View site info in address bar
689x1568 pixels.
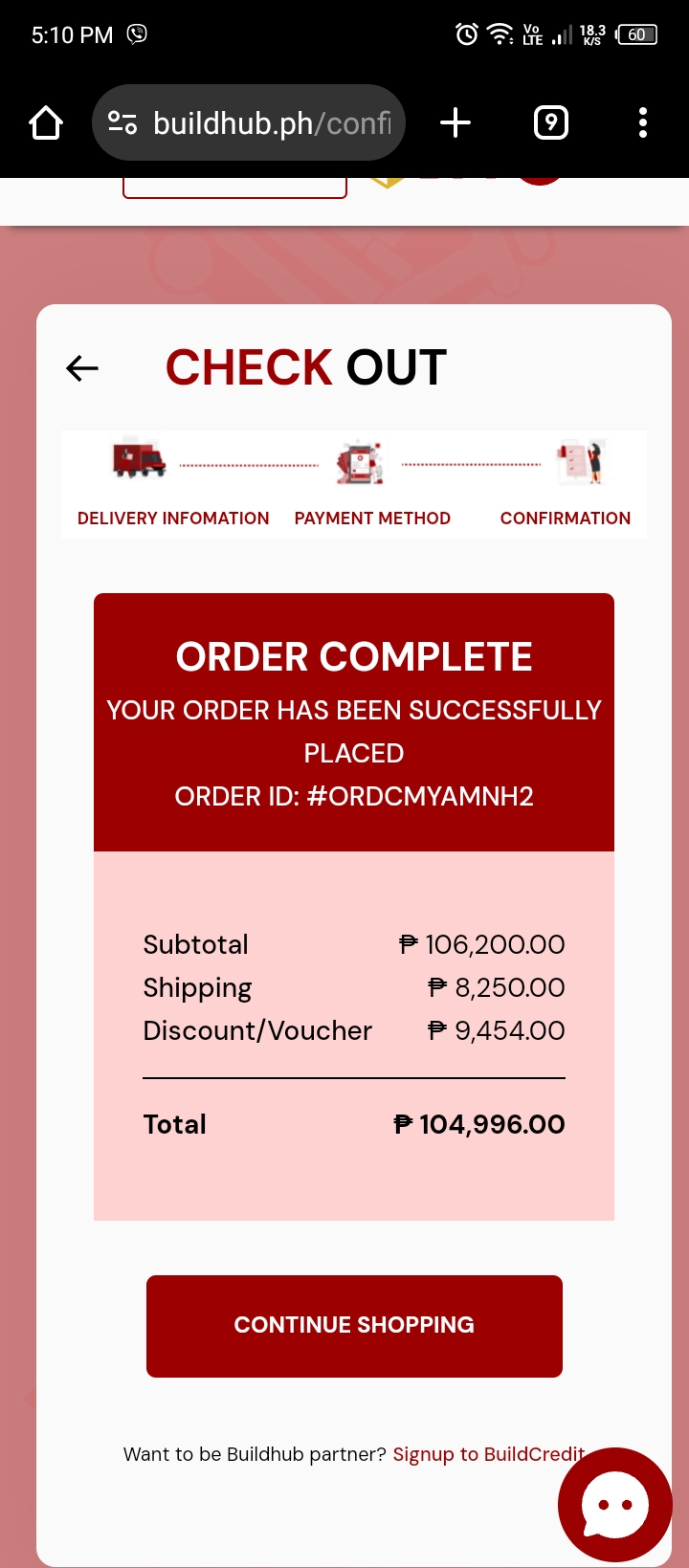click(x=122, y=122)
